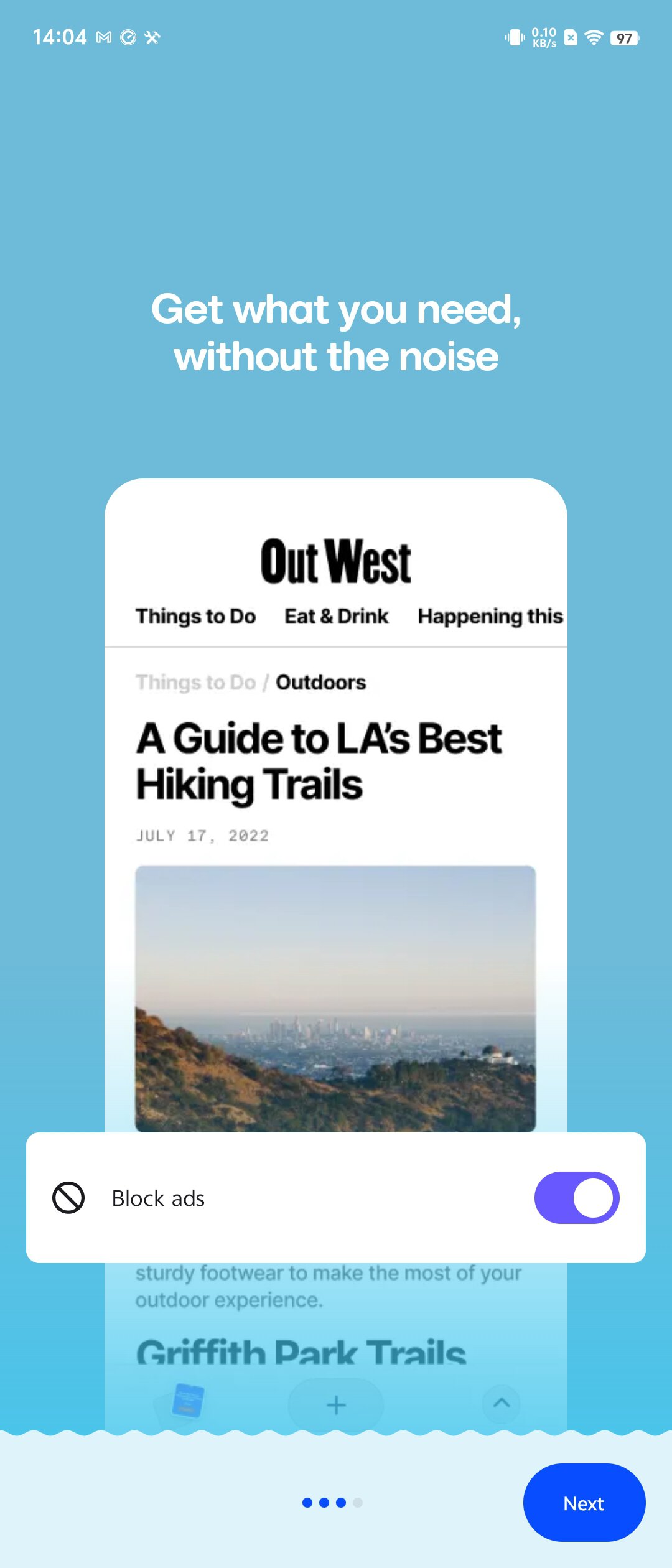Turn off the Block ads switch
Image resolution: width=672 pixels, height=1568 pixels.
(577, 1198)
